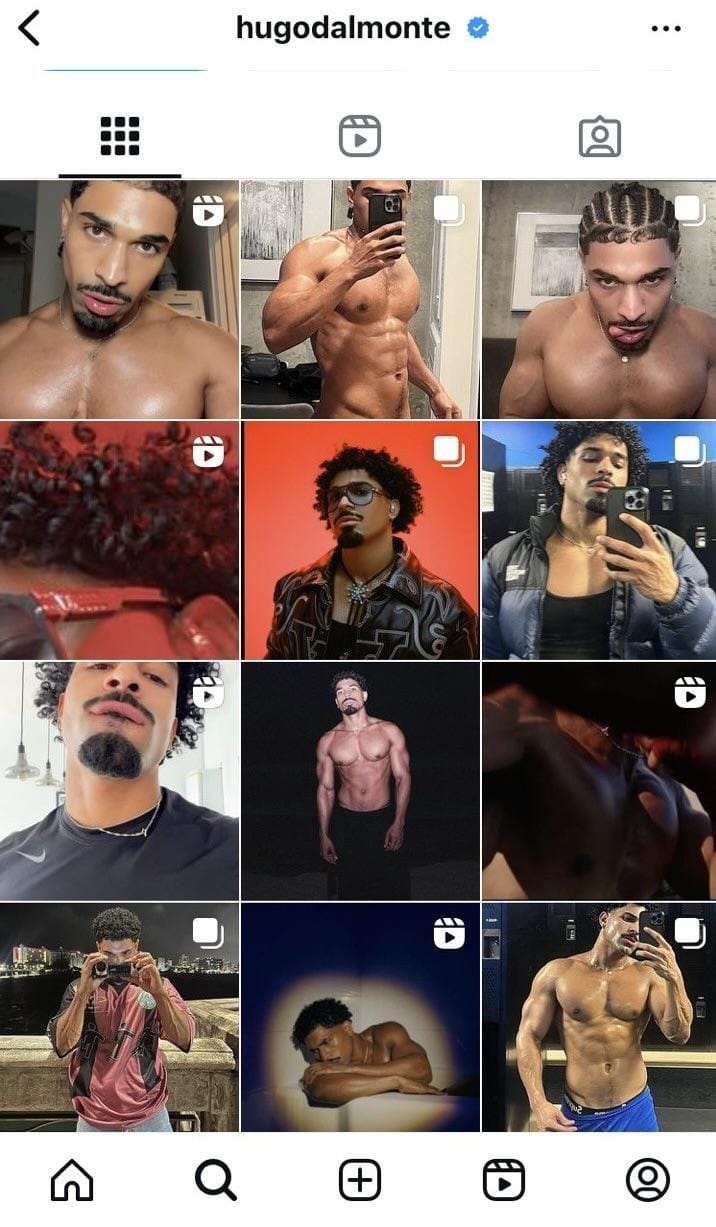Open the blue spotlight lying-down reel
The image size is (716, 1227).
point(360,1017)
